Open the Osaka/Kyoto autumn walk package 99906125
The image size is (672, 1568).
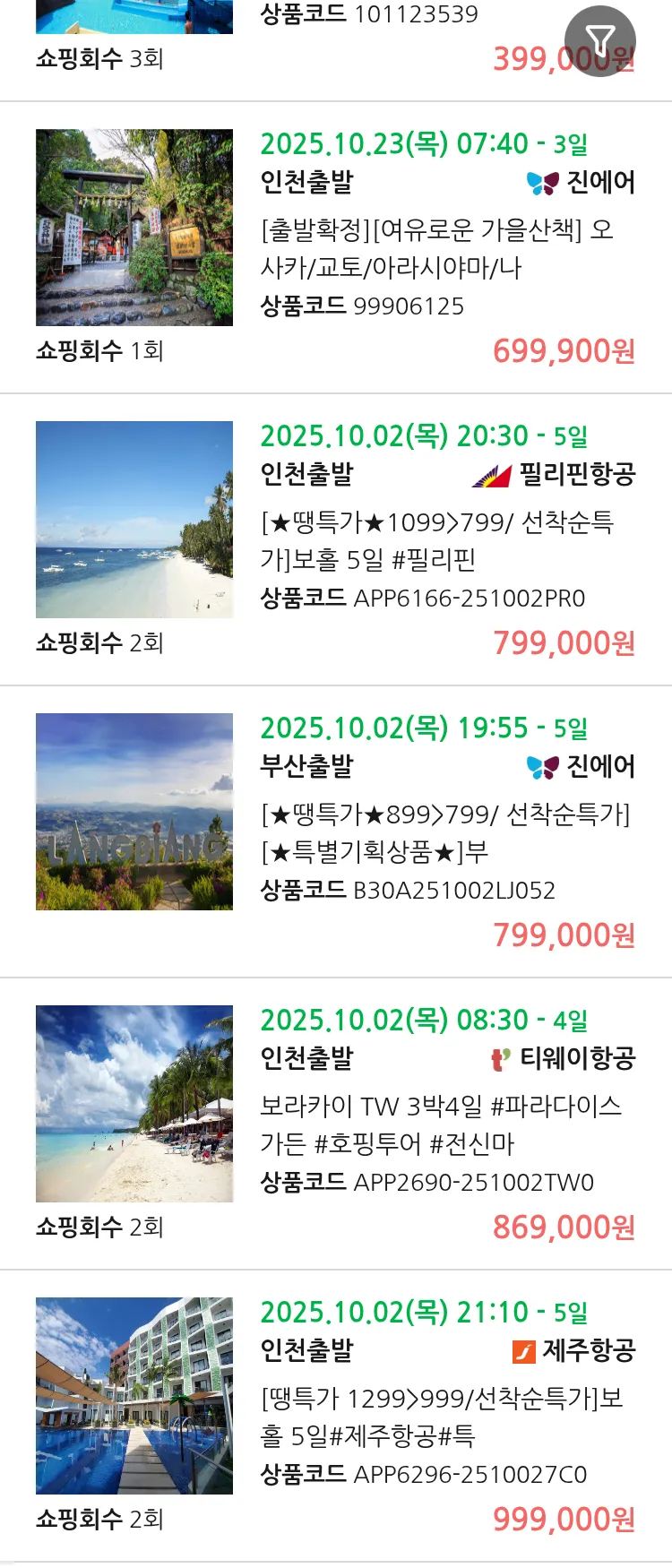pos(436,248)
